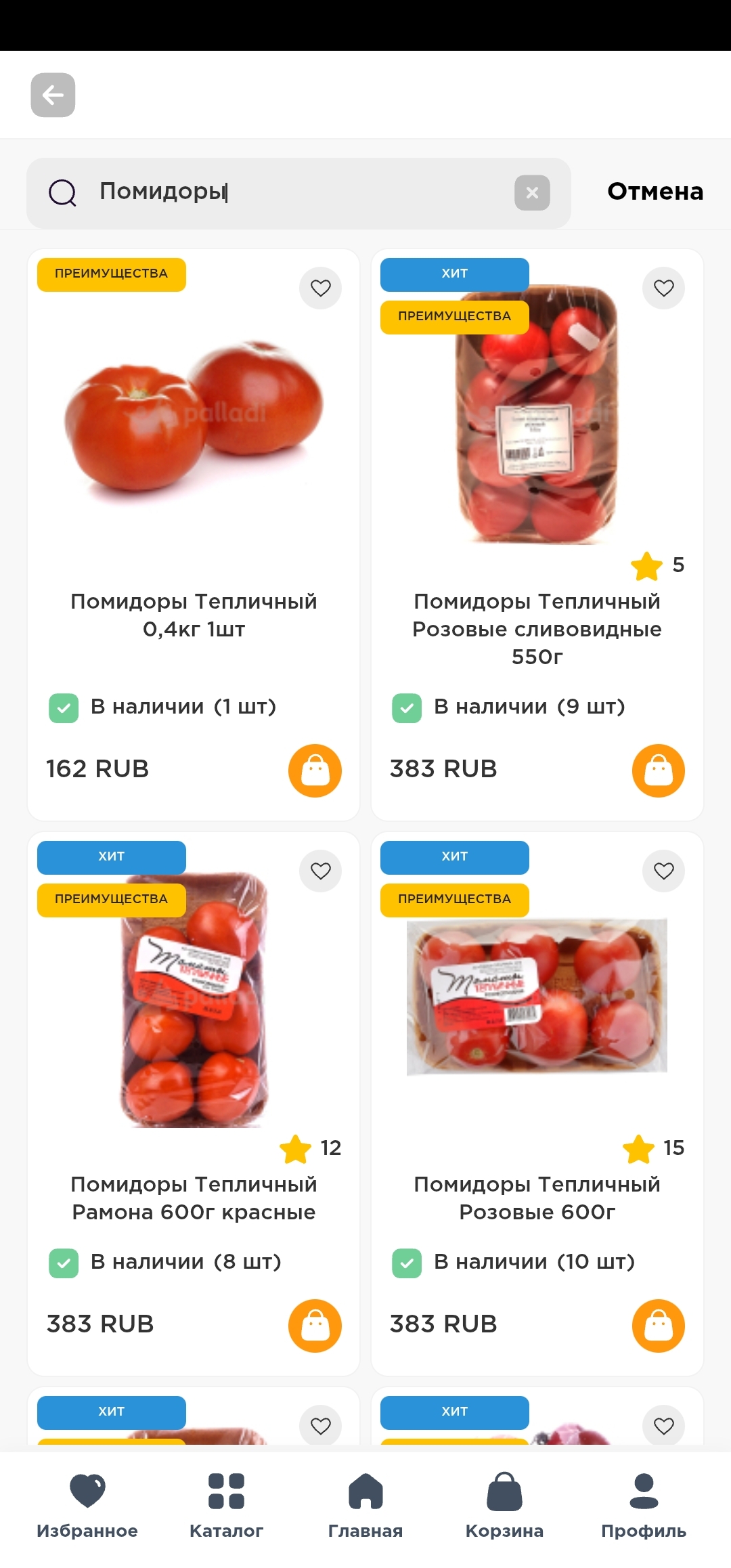This screenshot has height=1568, width=731.
Task: Open Помидоры Тепличный 0,4кг 1шт product
Action: click(194, 615)
